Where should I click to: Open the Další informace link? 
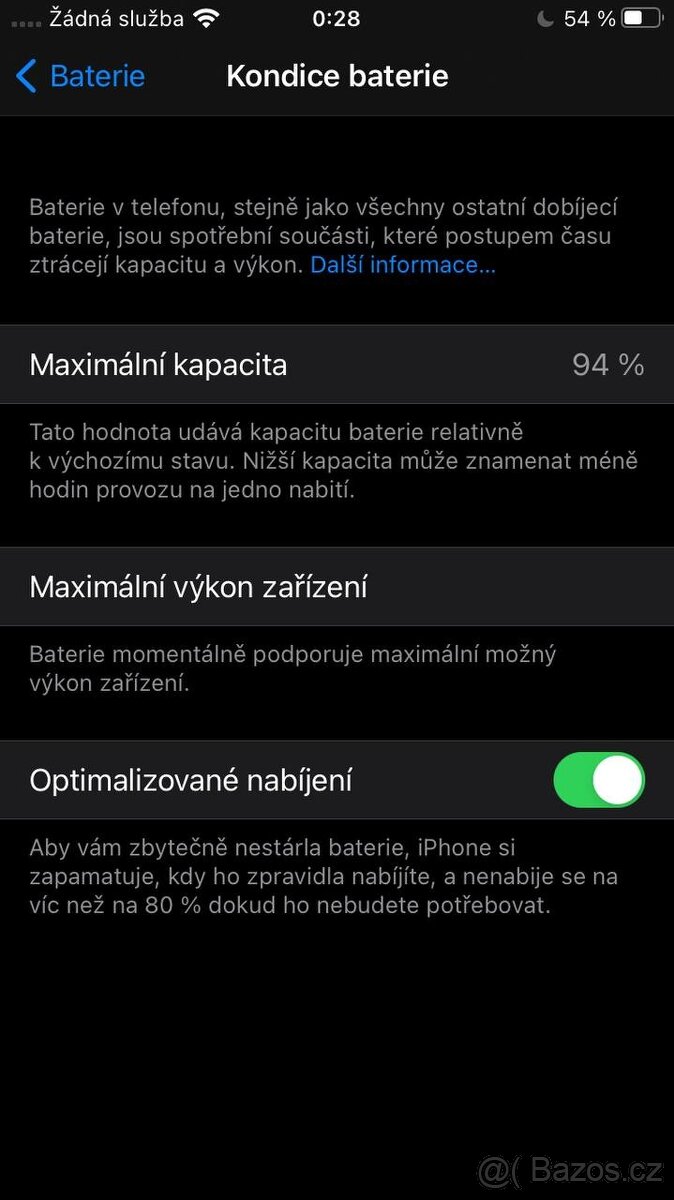click(402, 265)
